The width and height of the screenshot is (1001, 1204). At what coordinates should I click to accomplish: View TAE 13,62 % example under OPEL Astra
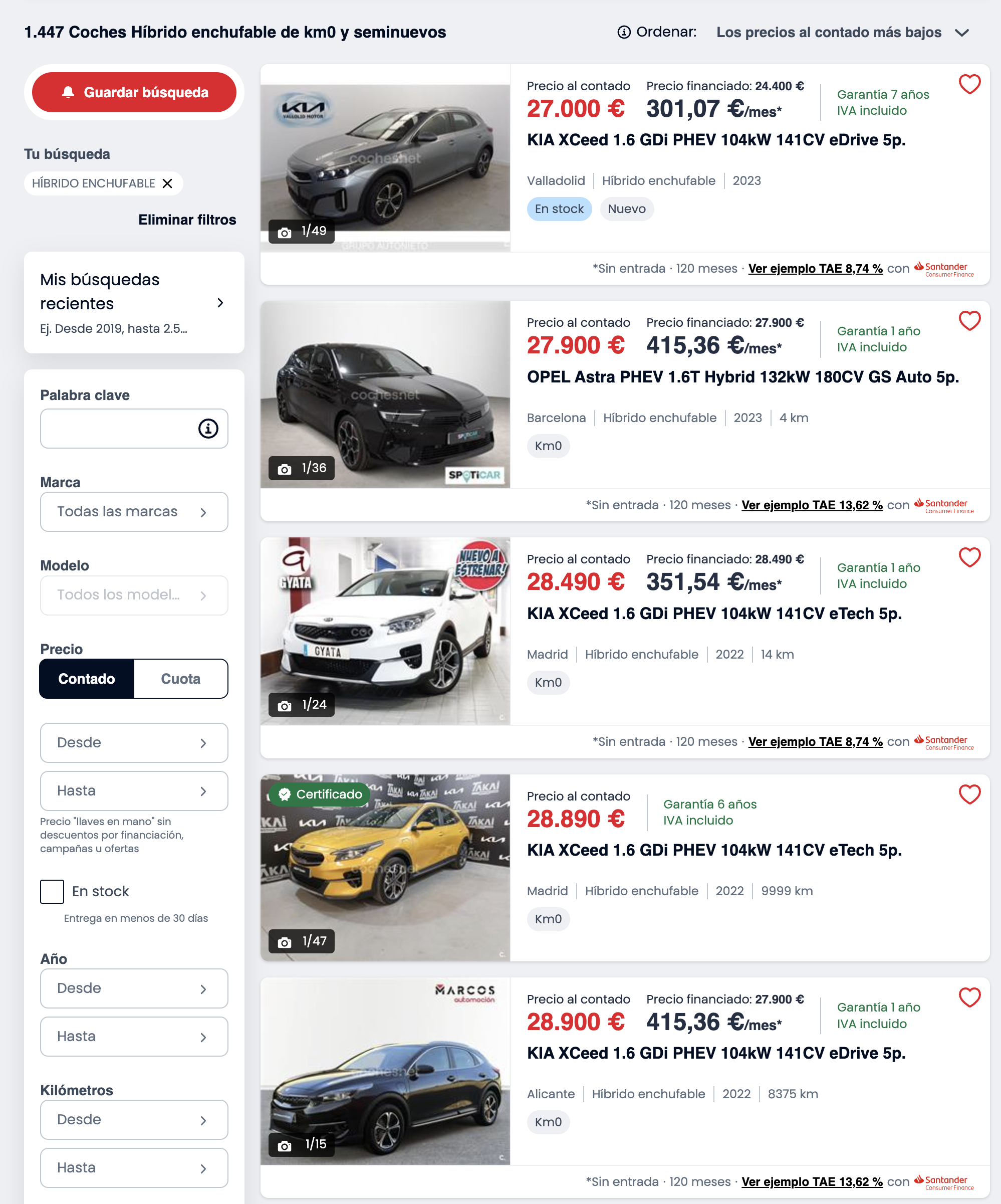tap(811, 505)
